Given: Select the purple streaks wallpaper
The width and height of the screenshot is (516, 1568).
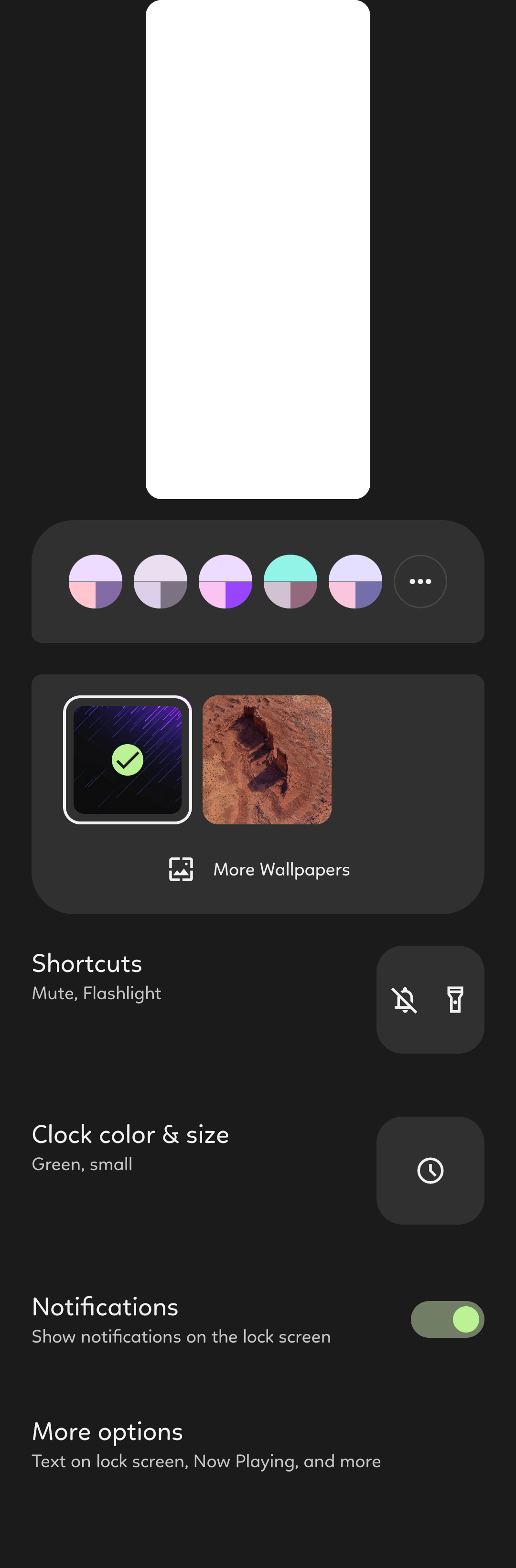Looking at the screenshot, I should (x=127, y=760).
